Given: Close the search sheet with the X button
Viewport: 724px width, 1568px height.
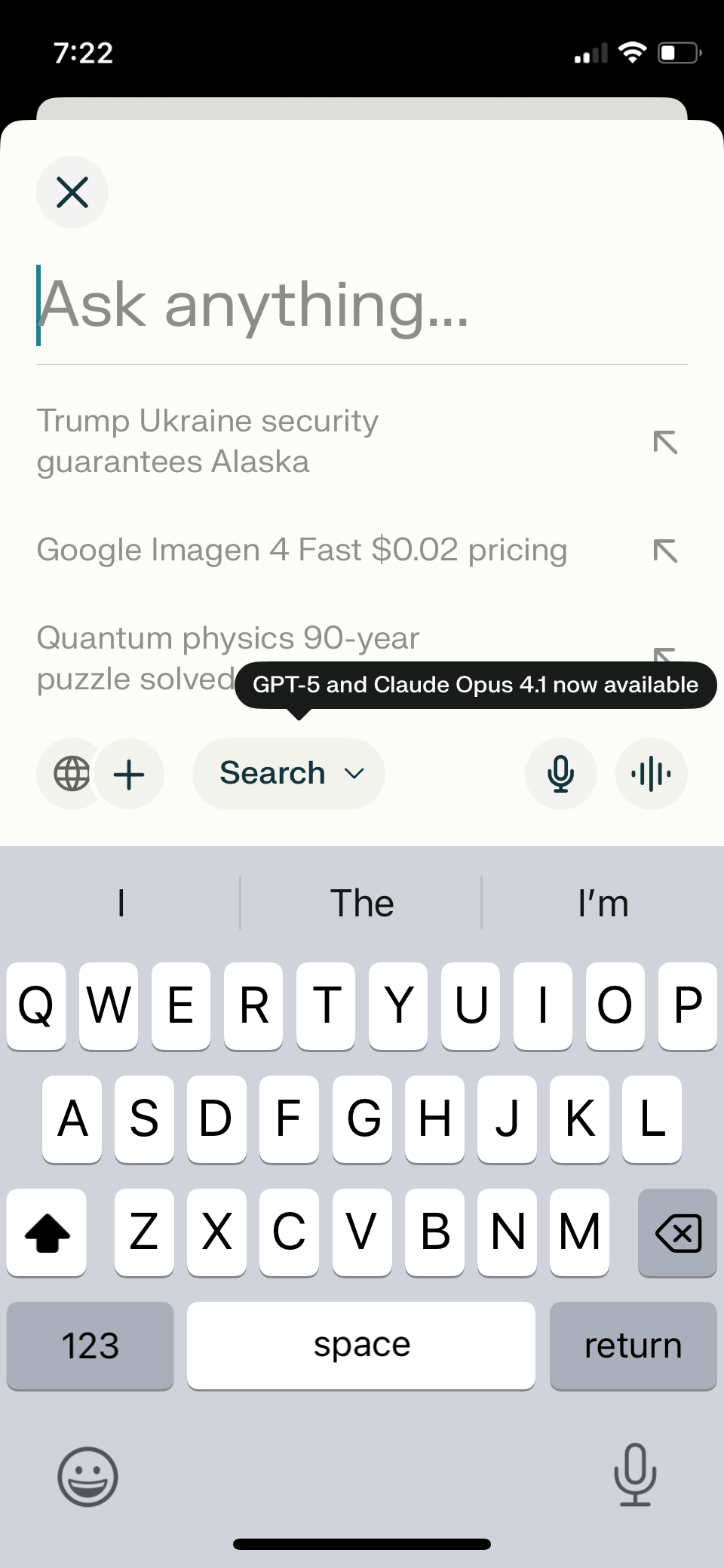Looking at the screenshot, I should [72, 192].
